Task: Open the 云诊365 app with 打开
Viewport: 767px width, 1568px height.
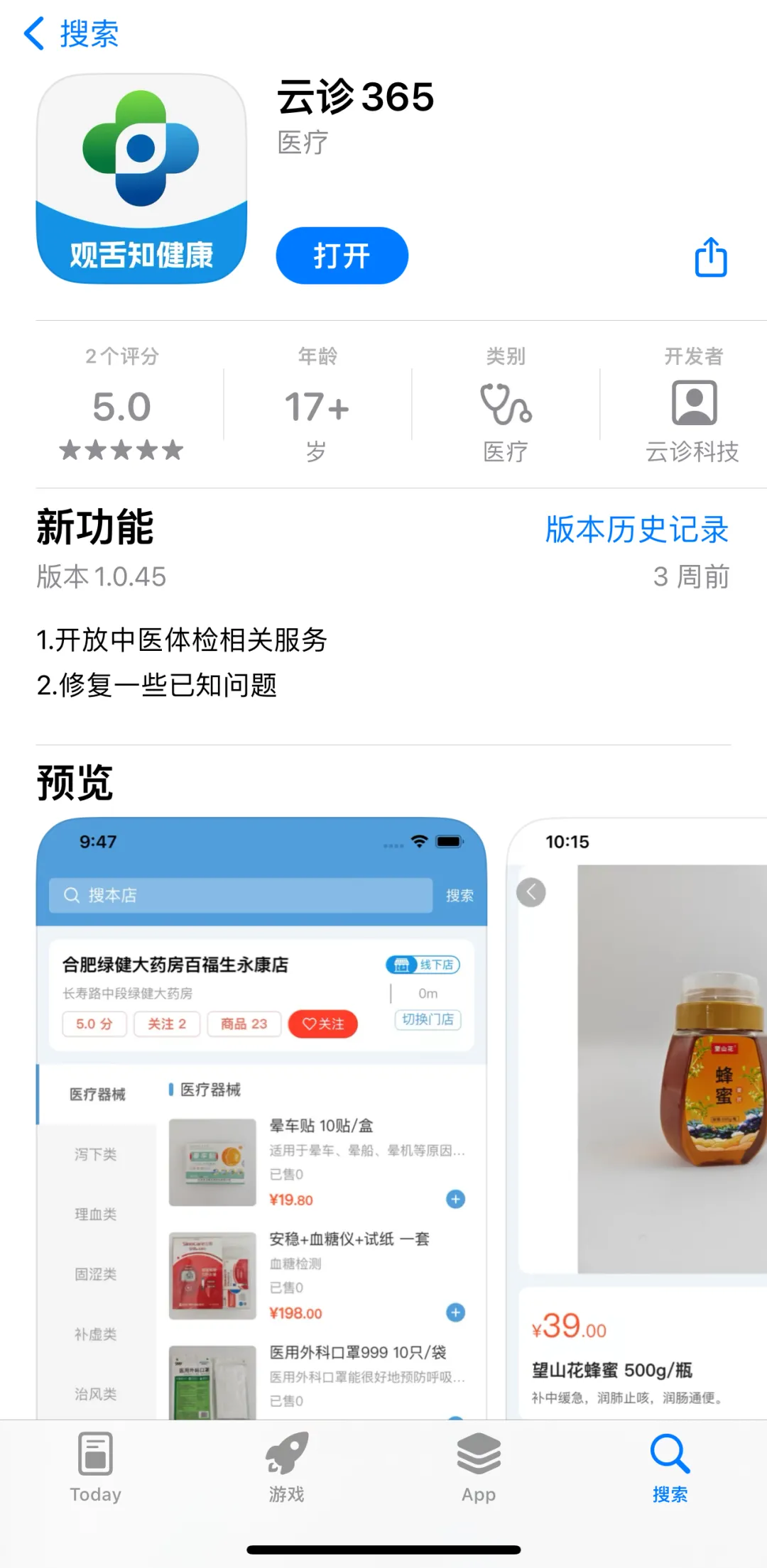Action: pos(342,256)
